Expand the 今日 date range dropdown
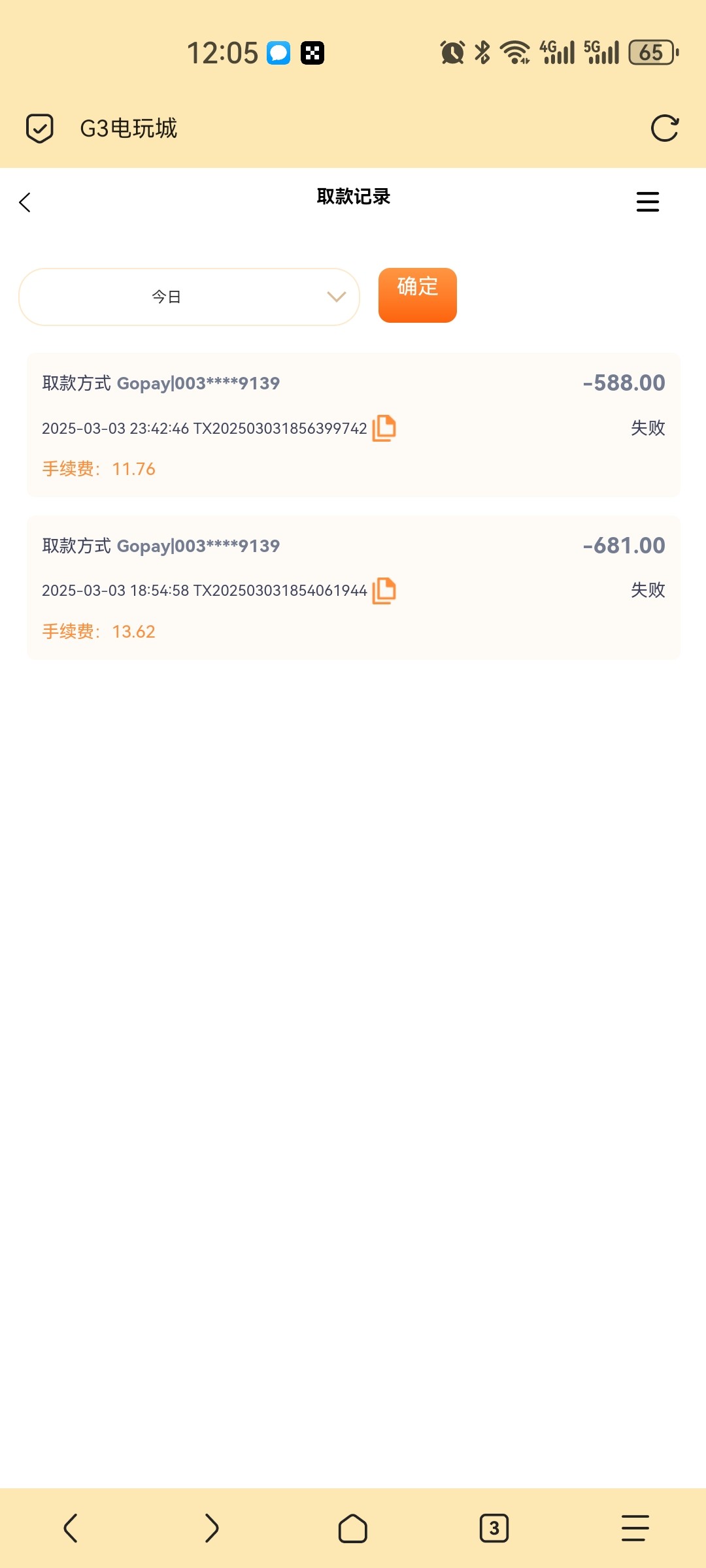This screenshot has width=706, height=1568. [189, 297]
